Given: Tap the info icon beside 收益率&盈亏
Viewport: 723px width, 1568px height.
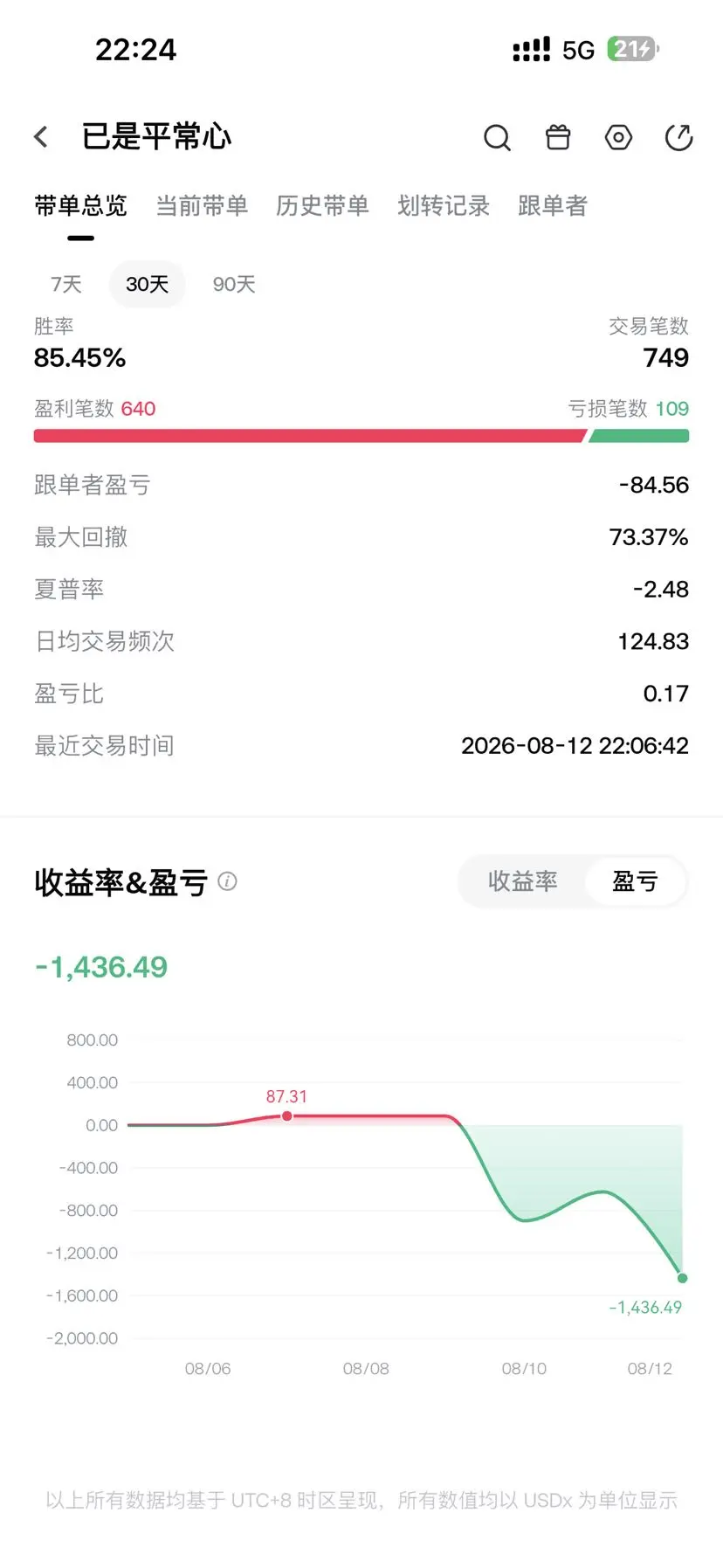Looking at the screenshot, I should 227,881.
